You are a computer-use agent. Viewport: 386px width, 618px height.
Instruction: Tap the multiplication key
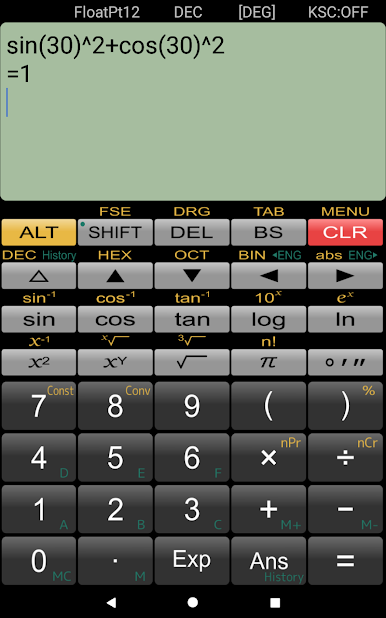[x=269, y=458]
